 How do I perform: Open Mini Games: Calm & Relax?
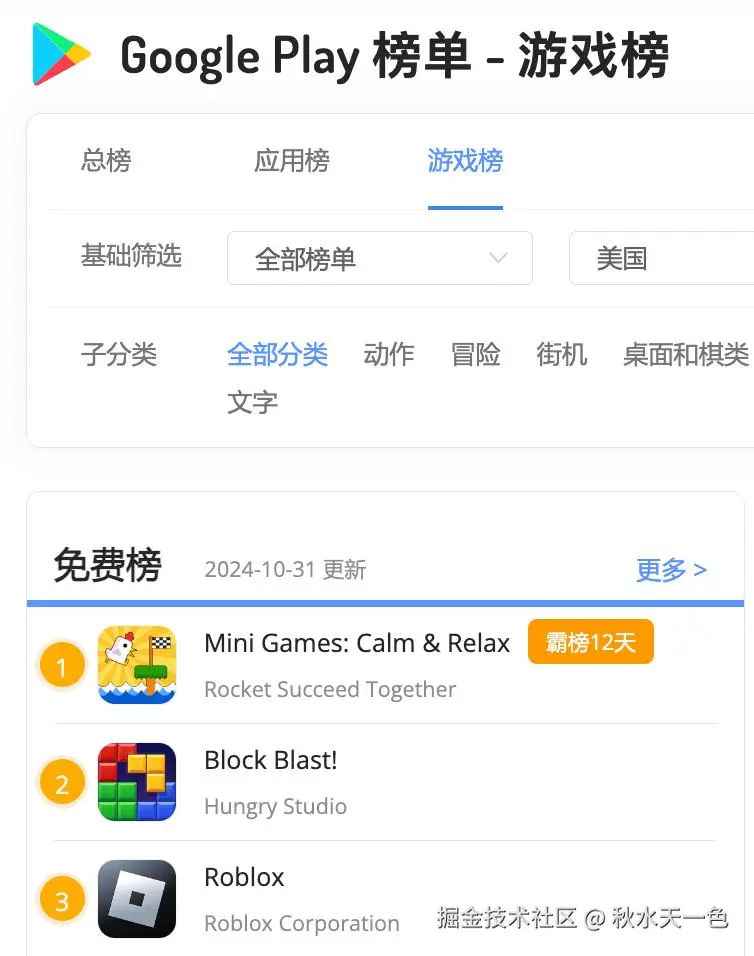tap(357, 643)
